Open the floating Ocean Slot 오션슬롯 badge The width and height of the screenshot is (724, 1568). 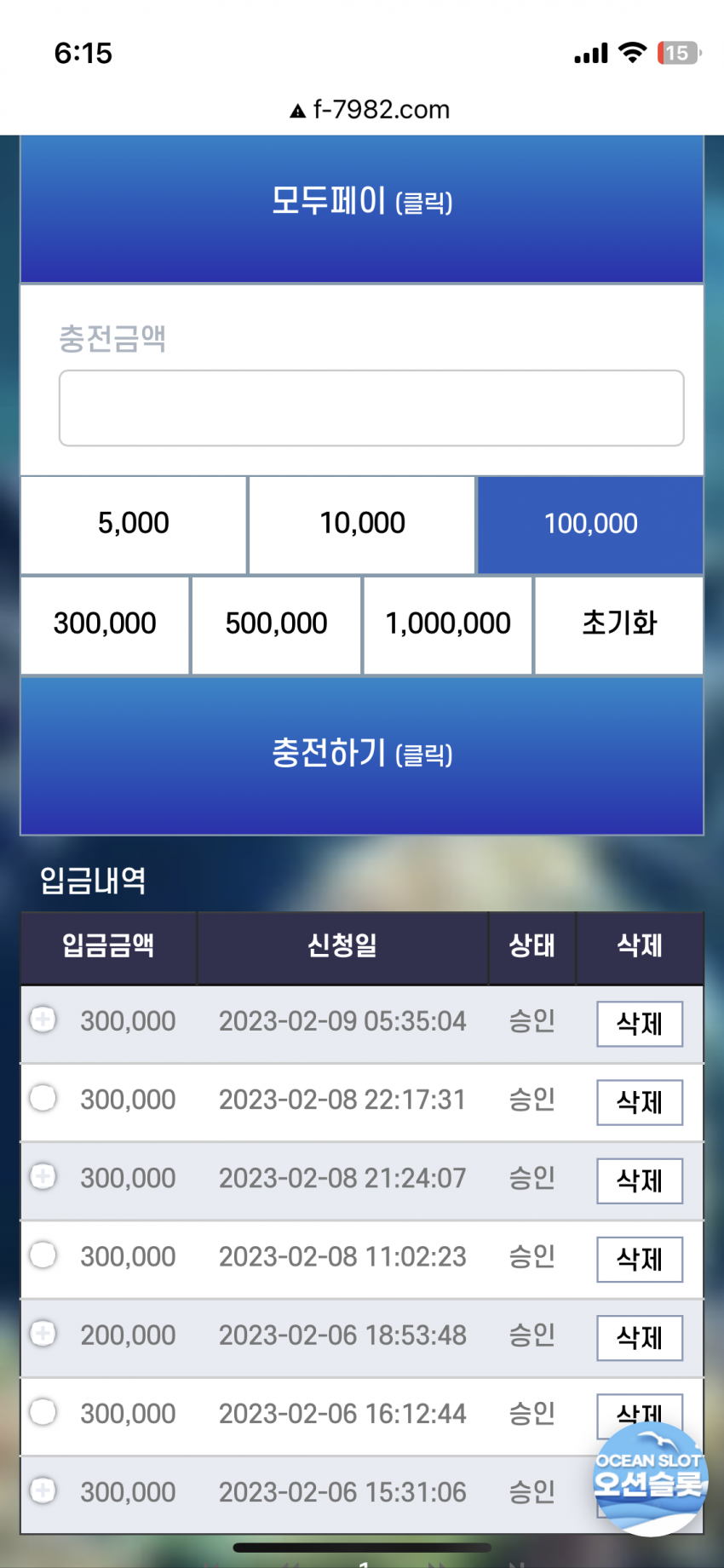pos(650,1479)
